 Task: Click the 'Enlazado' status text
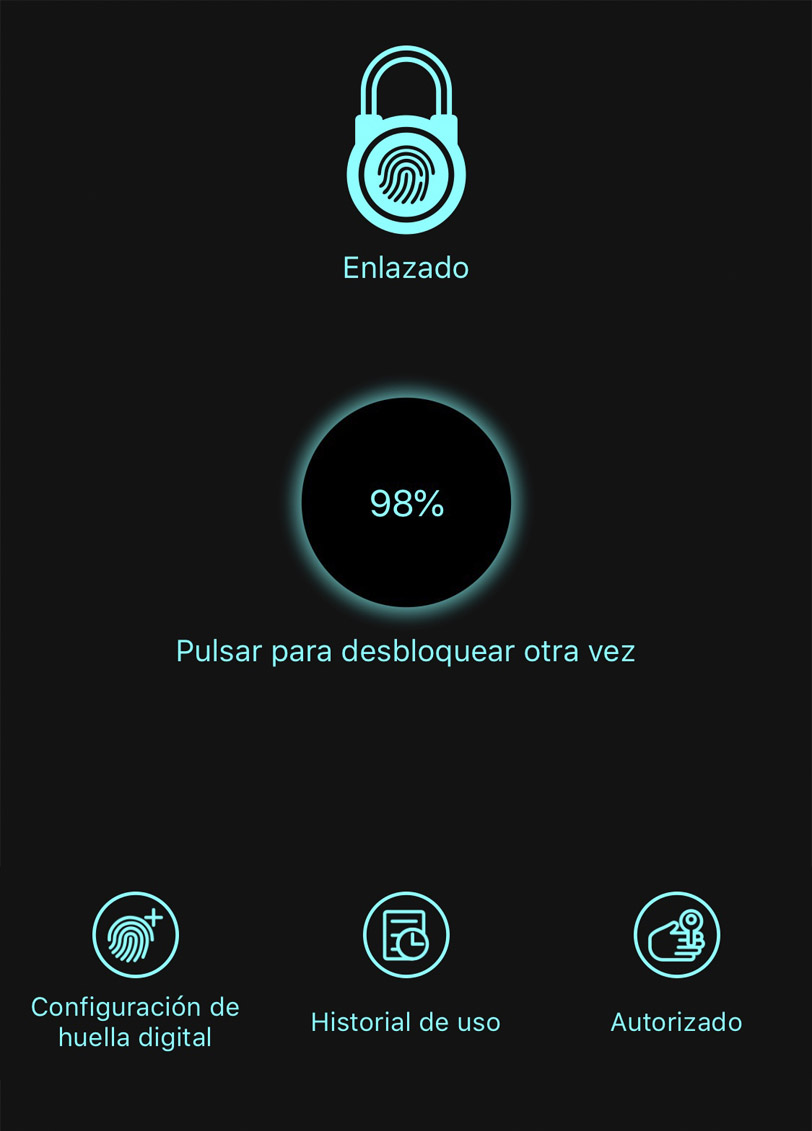click(x=405, y=267)
